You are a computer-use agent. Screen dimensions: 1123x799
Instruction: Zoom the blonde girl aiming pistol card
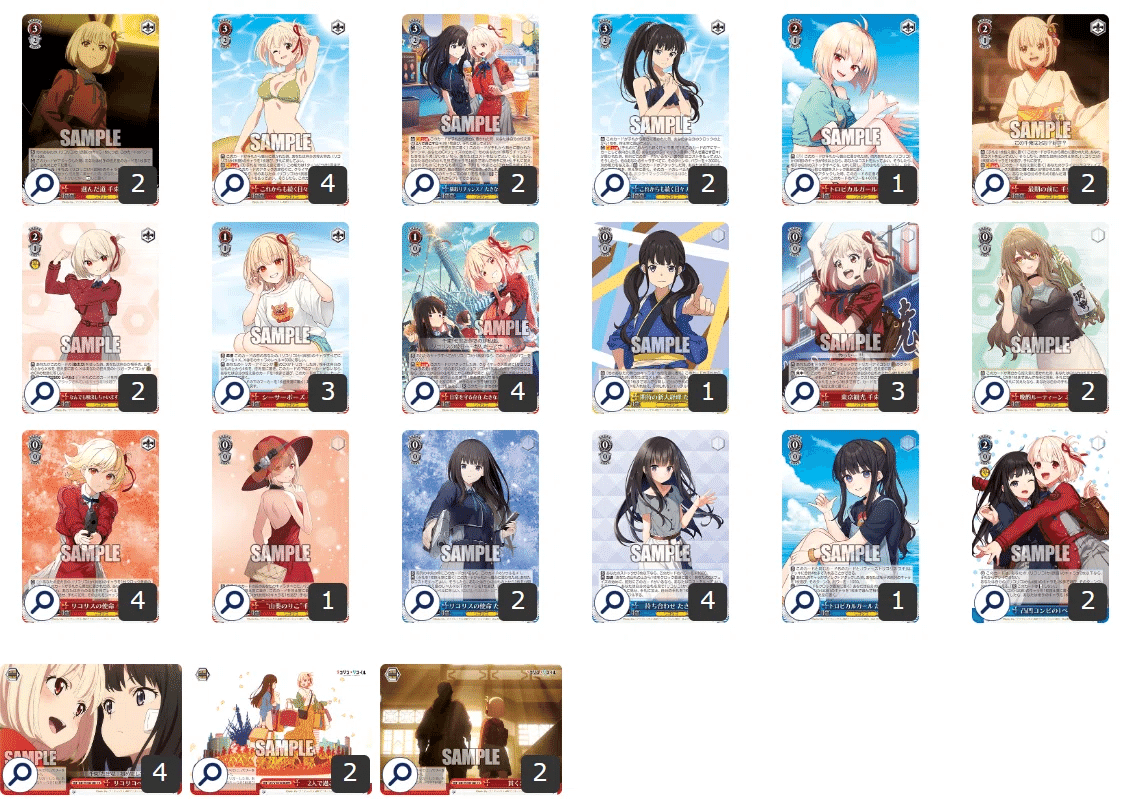[x=42, y=602]
